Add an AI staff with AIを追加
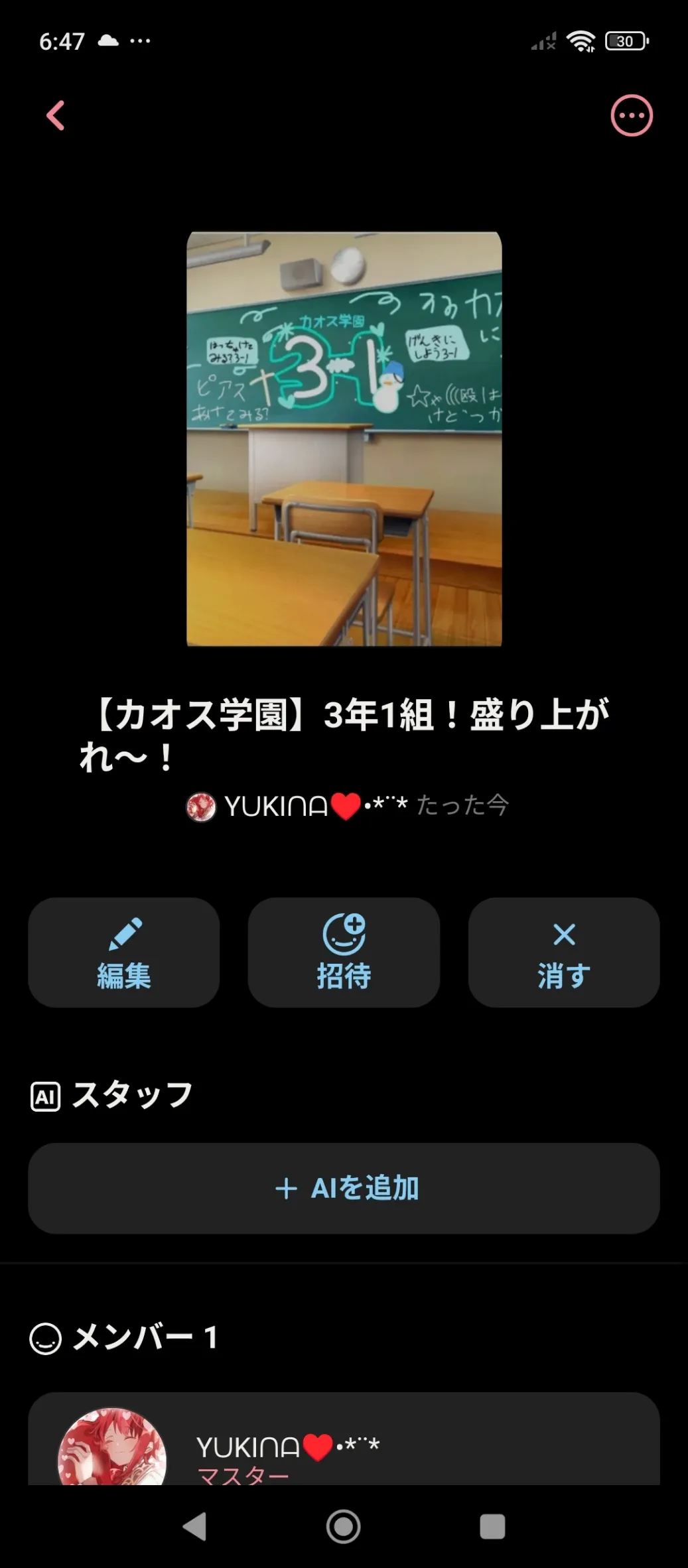 coord(344,1188)
